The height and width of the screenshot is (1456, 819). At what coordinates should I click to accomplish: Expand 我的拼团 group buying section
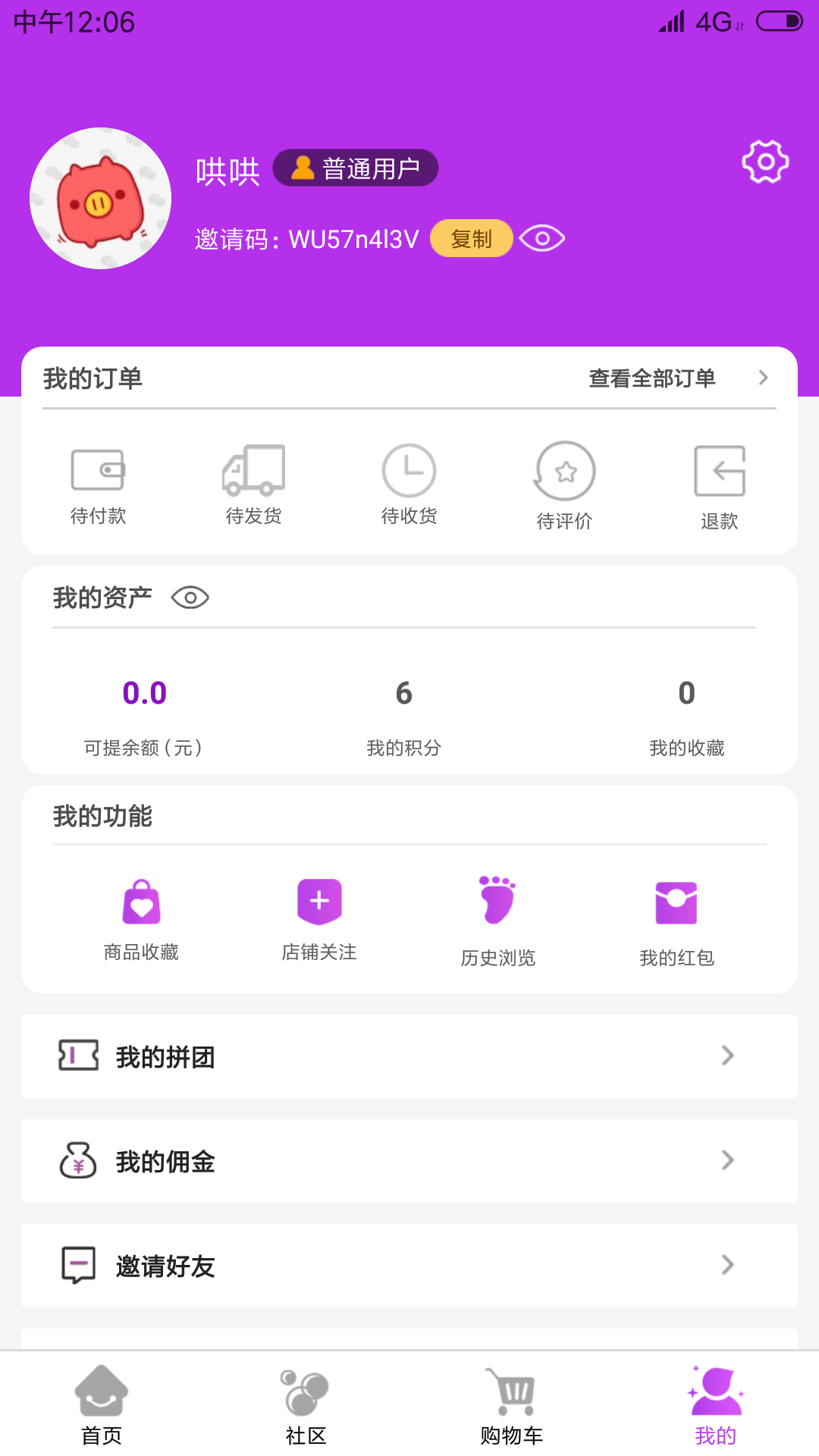pos(727,1056)
